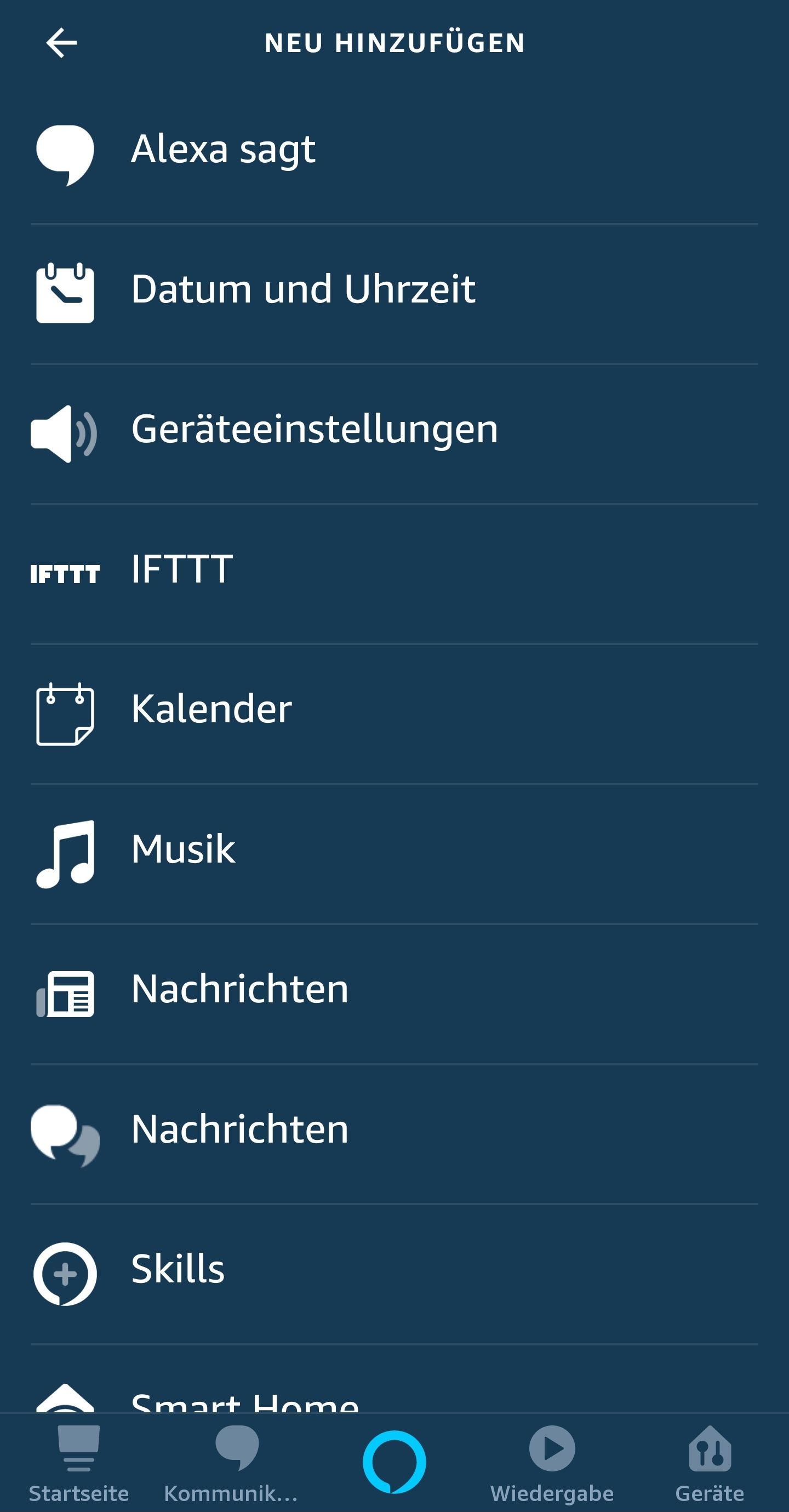
Task: Choose the IFTTT action
Action: click(182, 569)
